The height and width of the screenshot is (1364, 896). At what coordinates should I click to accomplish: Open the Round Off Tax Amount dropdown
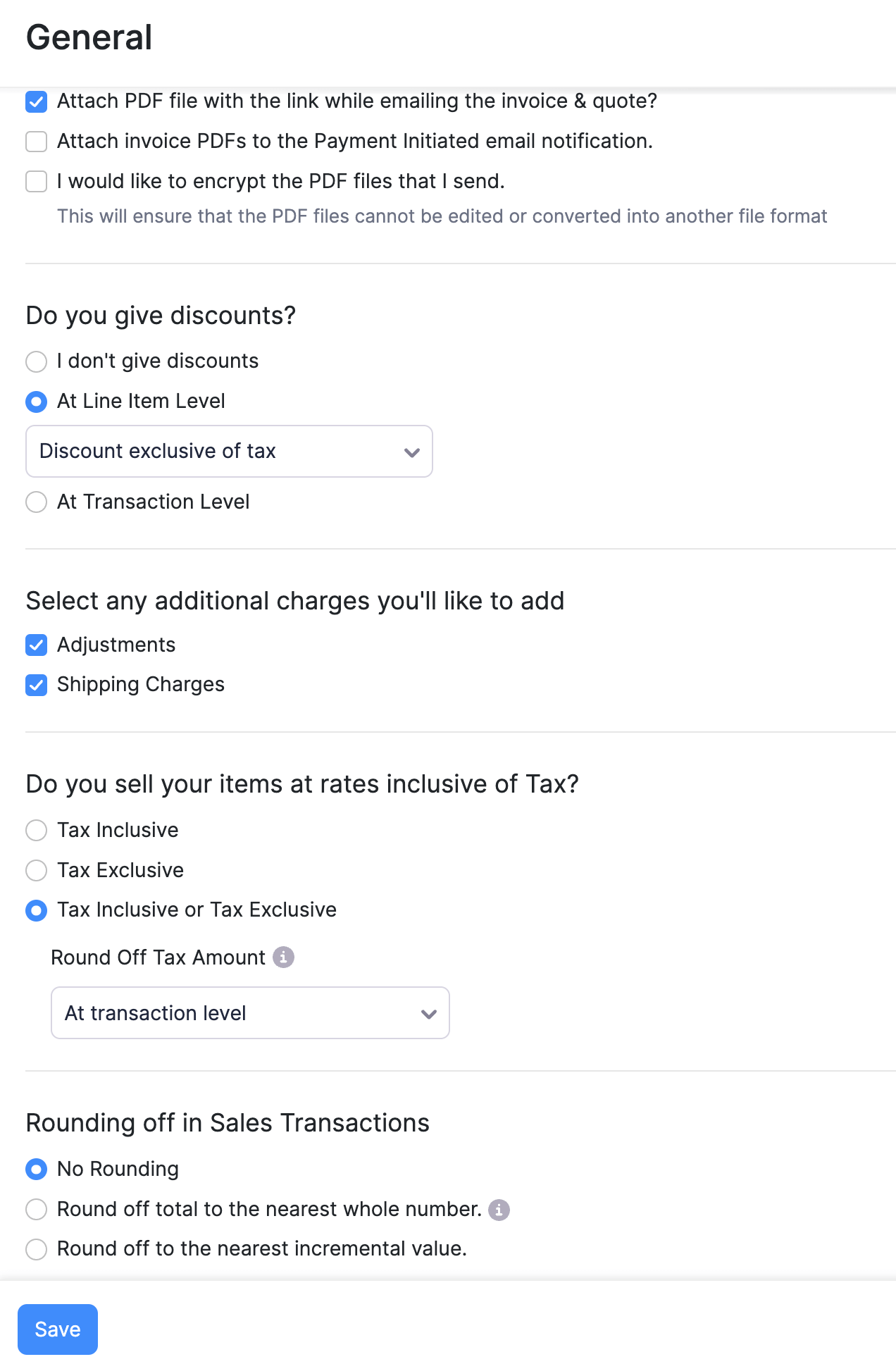pos(249,1012)
